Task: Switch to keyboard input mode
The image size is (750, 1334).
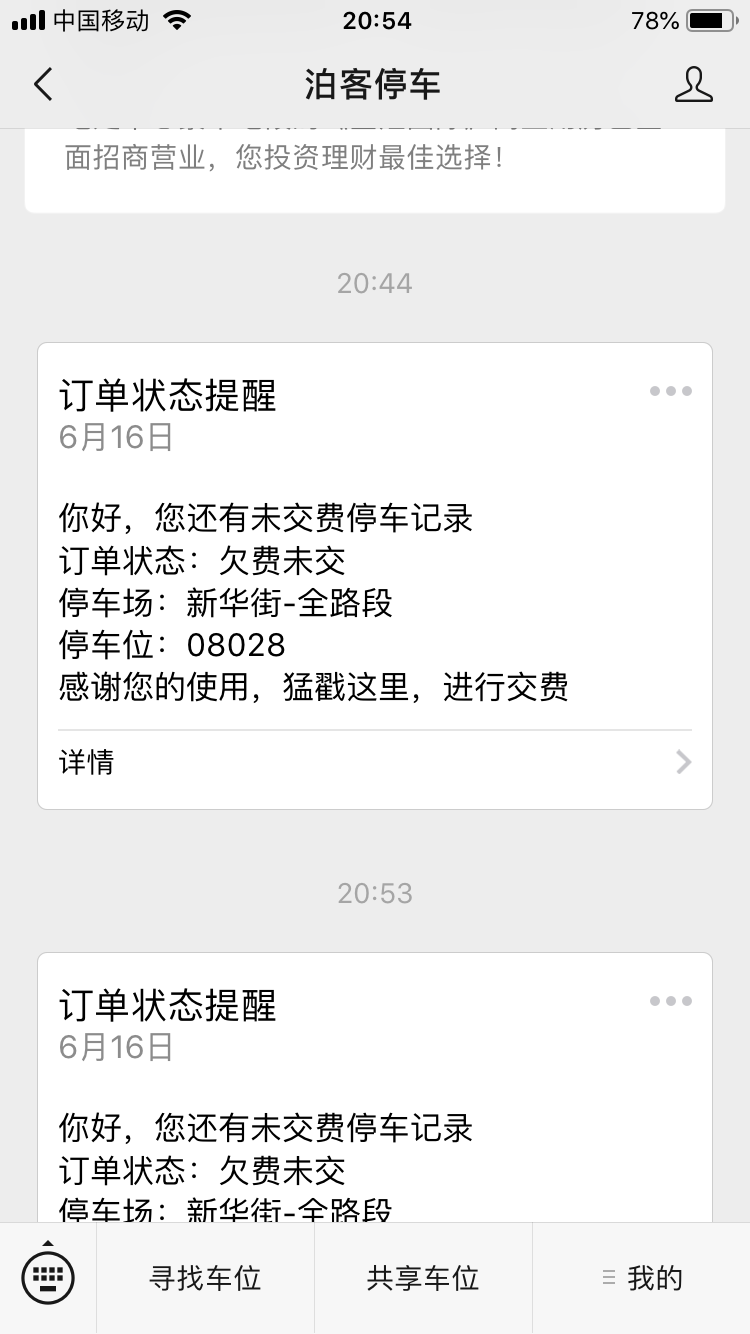Action: [x=48, y=1278]
